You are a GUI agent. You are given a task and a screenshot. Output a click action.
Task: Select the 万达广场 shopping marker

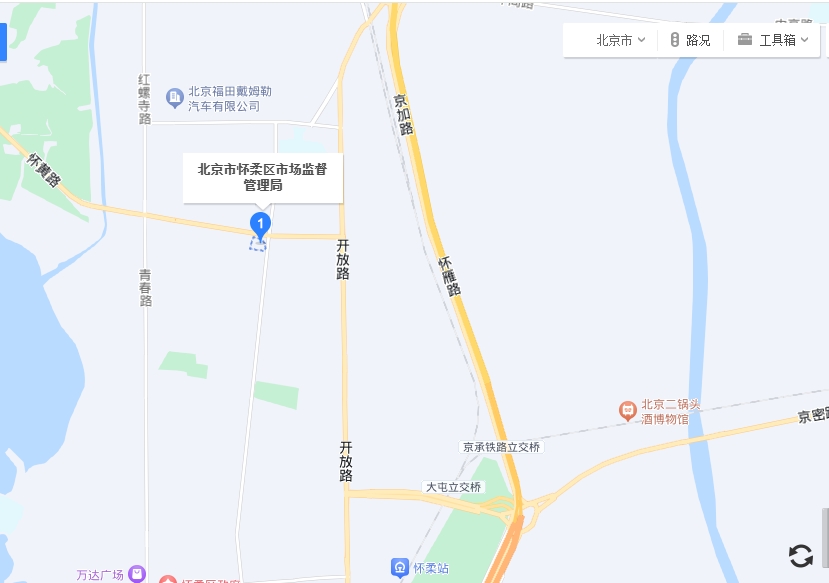137,574
